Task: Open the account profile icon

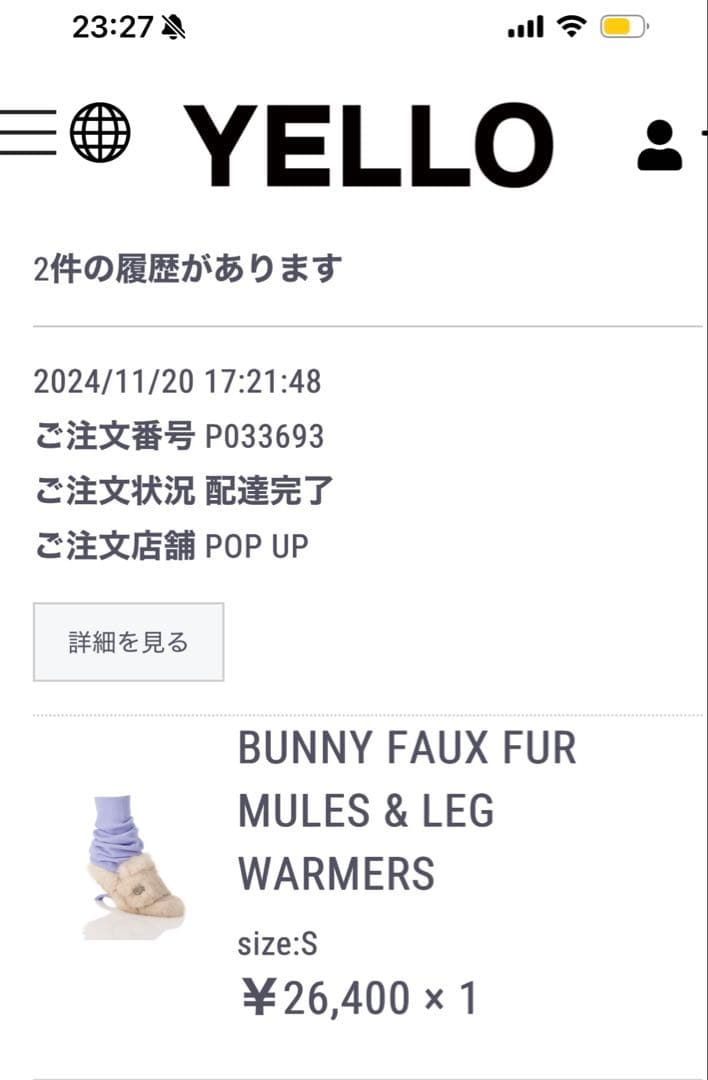Action: pos(660,145)
